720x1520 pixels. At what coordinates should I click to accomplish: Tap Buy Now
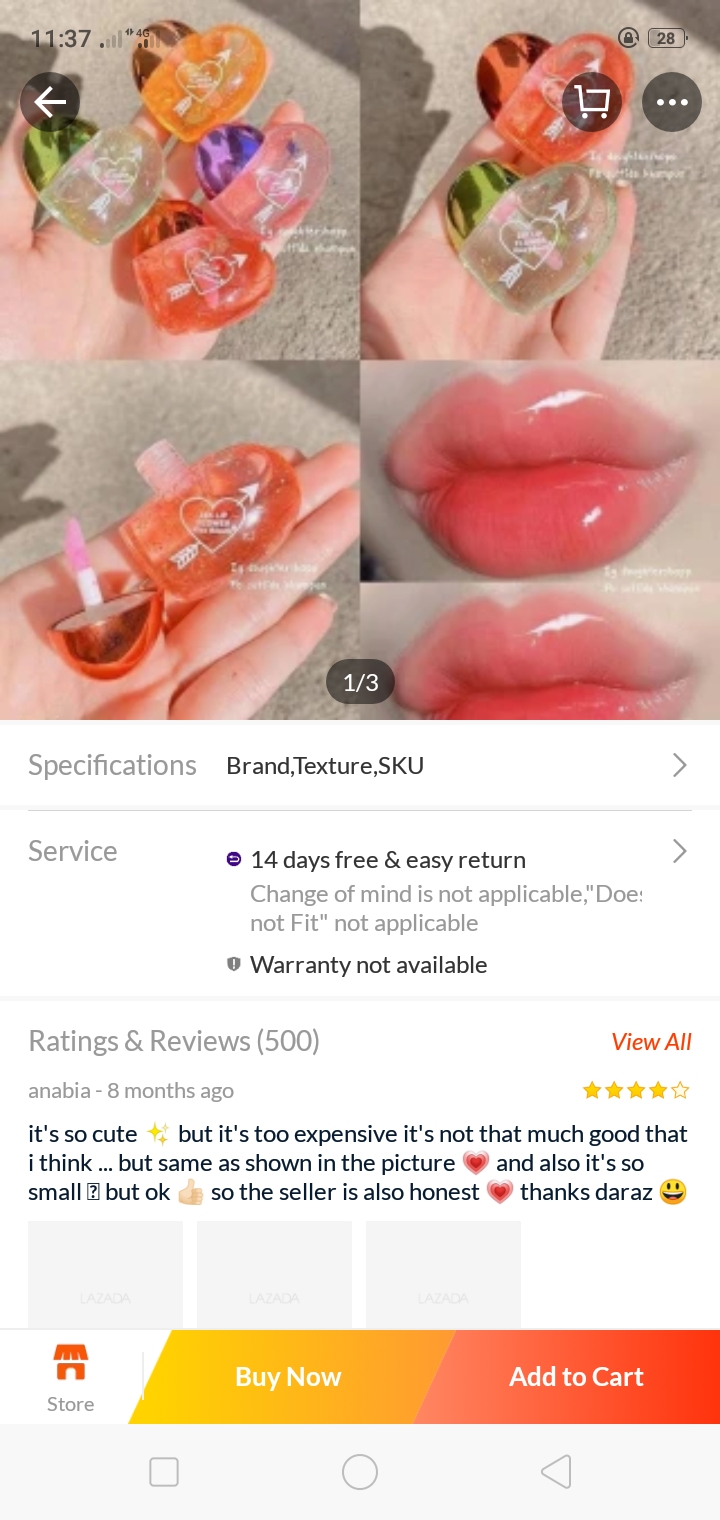288,1377
